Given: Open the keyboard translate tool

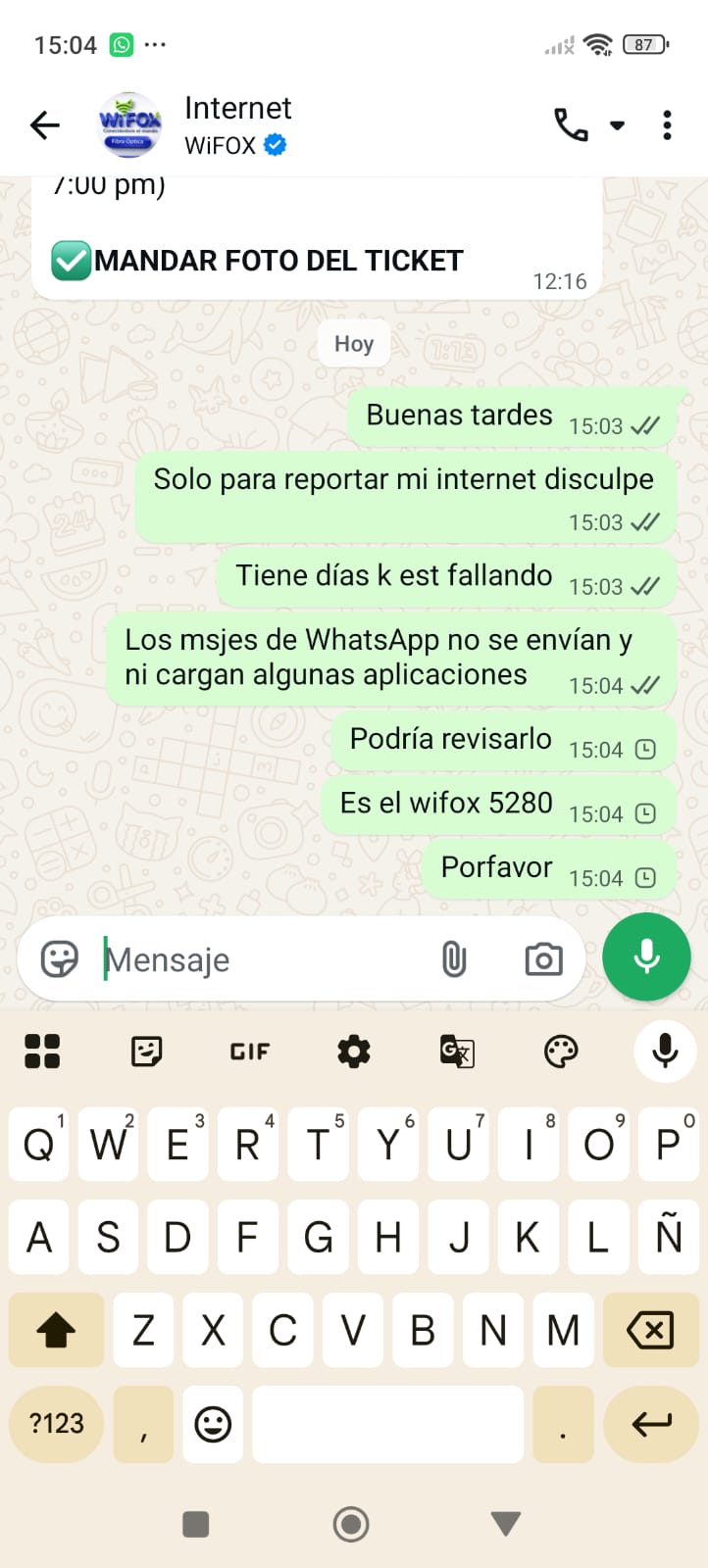Looking at the screenshot, I should click(x=457, y=1052).
